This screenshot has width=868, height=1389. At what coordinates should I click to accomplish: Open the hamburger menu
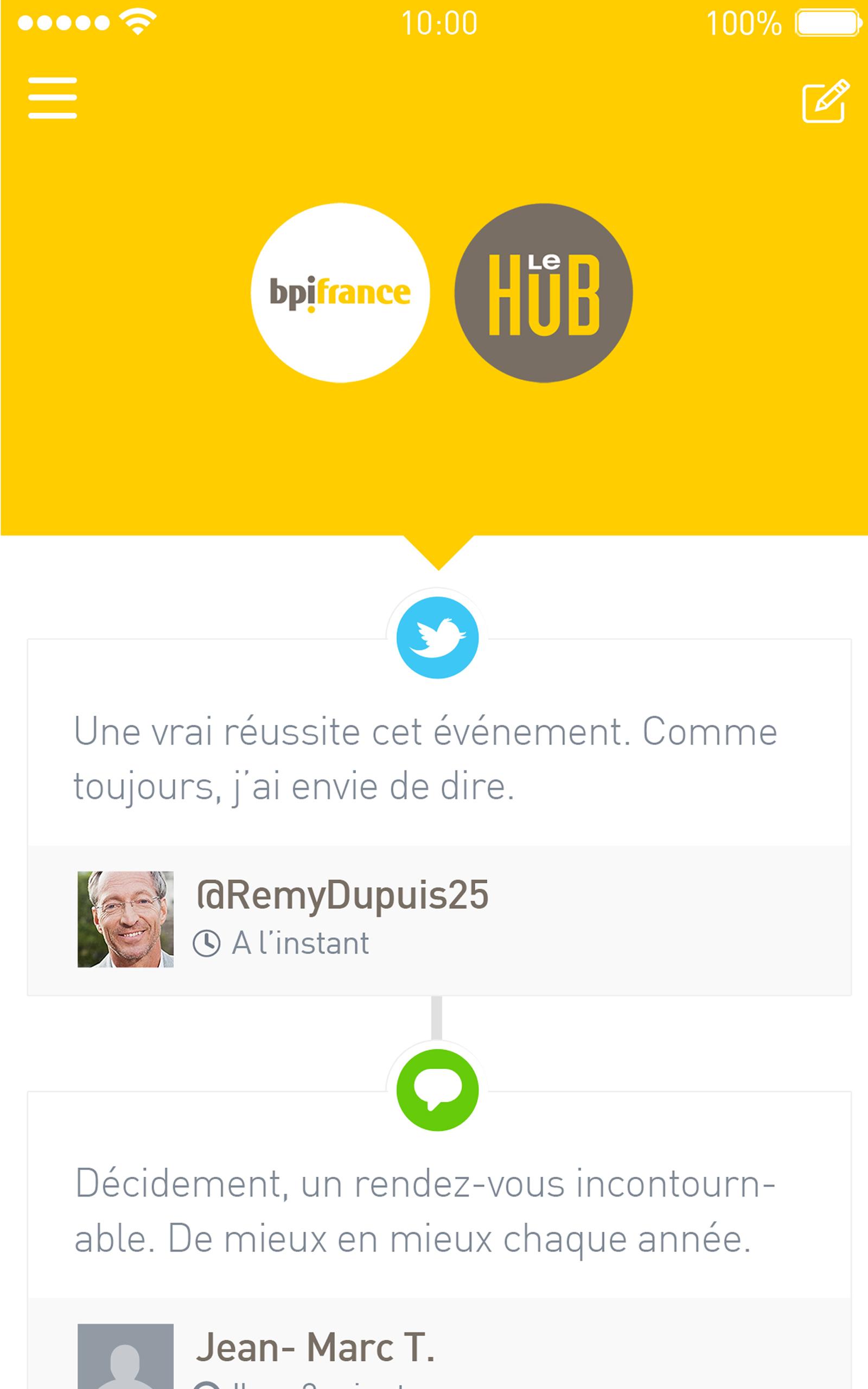pyautogui.click(x=52, y=98)
